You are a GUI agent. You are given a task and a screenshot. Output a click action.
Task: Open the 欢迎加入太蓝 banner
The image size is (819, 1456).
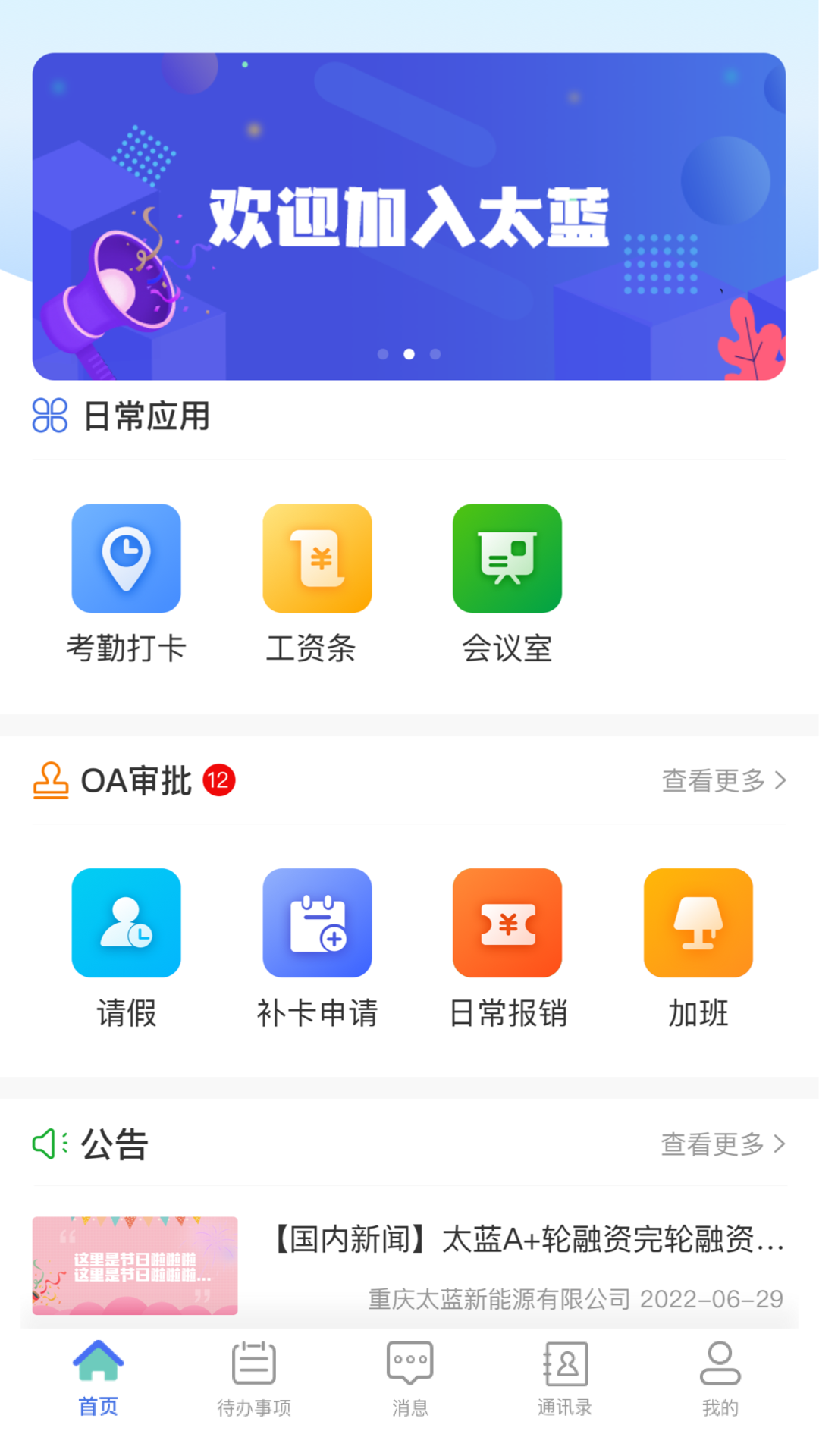click(409, 217)
